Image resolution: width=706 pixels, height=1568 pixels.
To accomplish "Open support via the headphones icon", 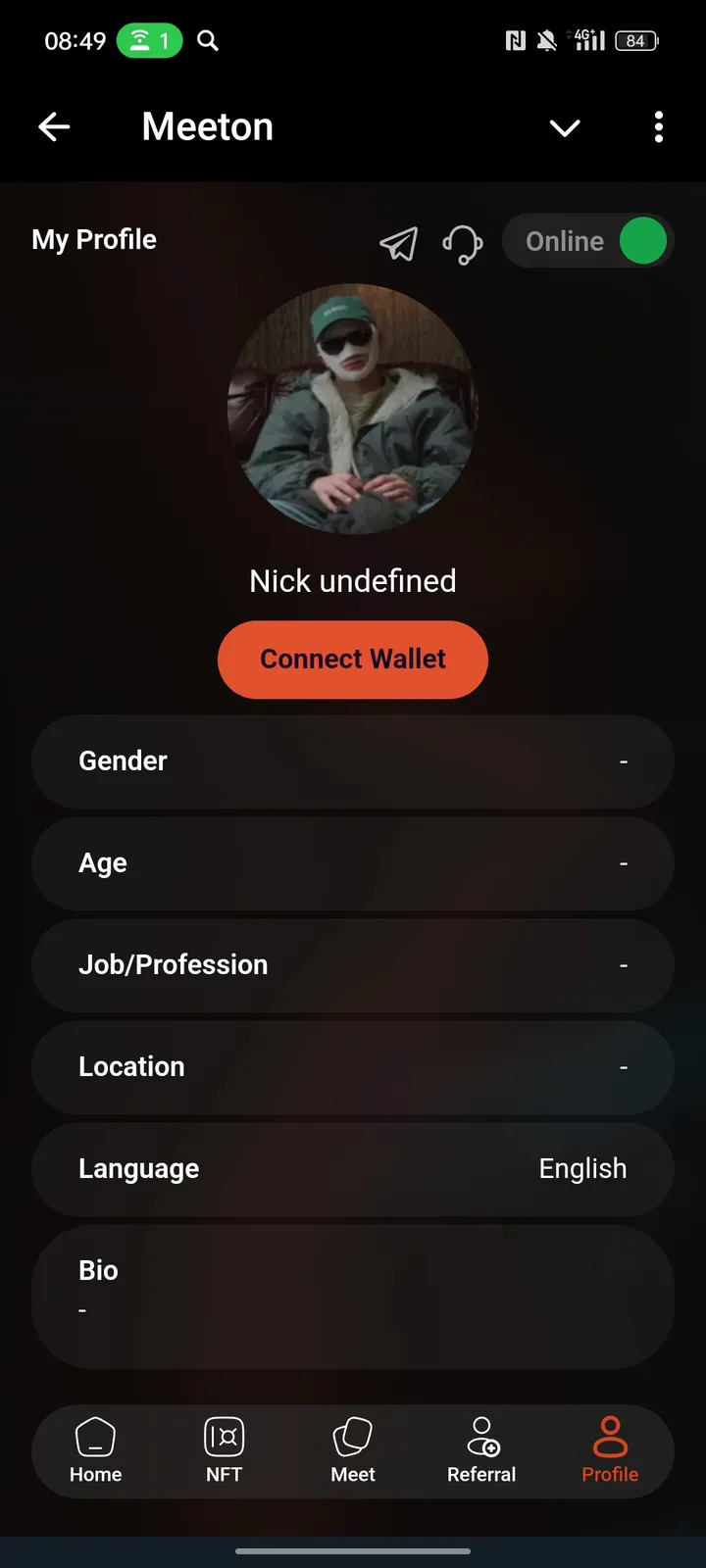I will [462, 244].
